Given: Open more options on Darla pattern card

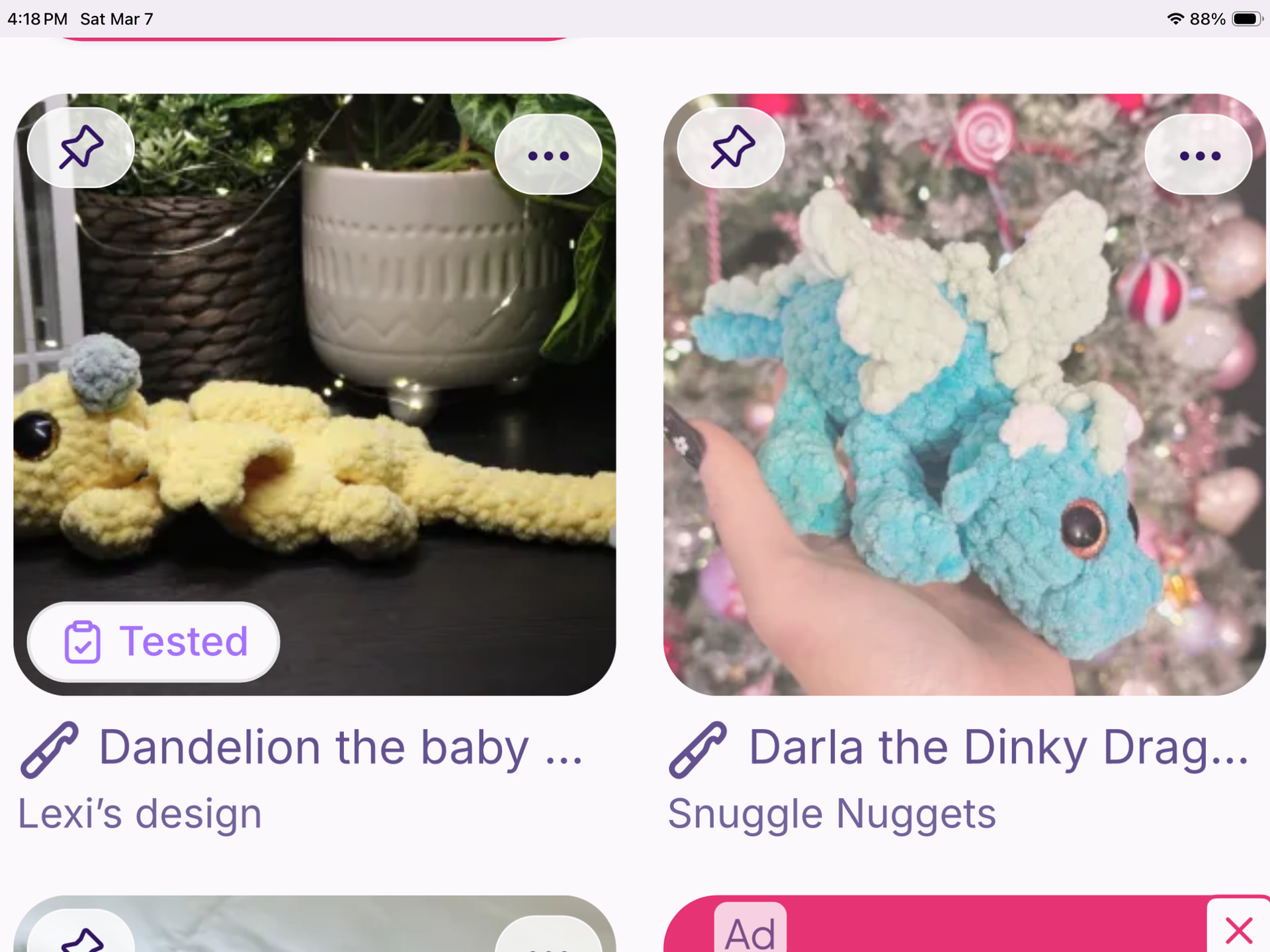Looking at the screenshot, I should [1199, 155].
